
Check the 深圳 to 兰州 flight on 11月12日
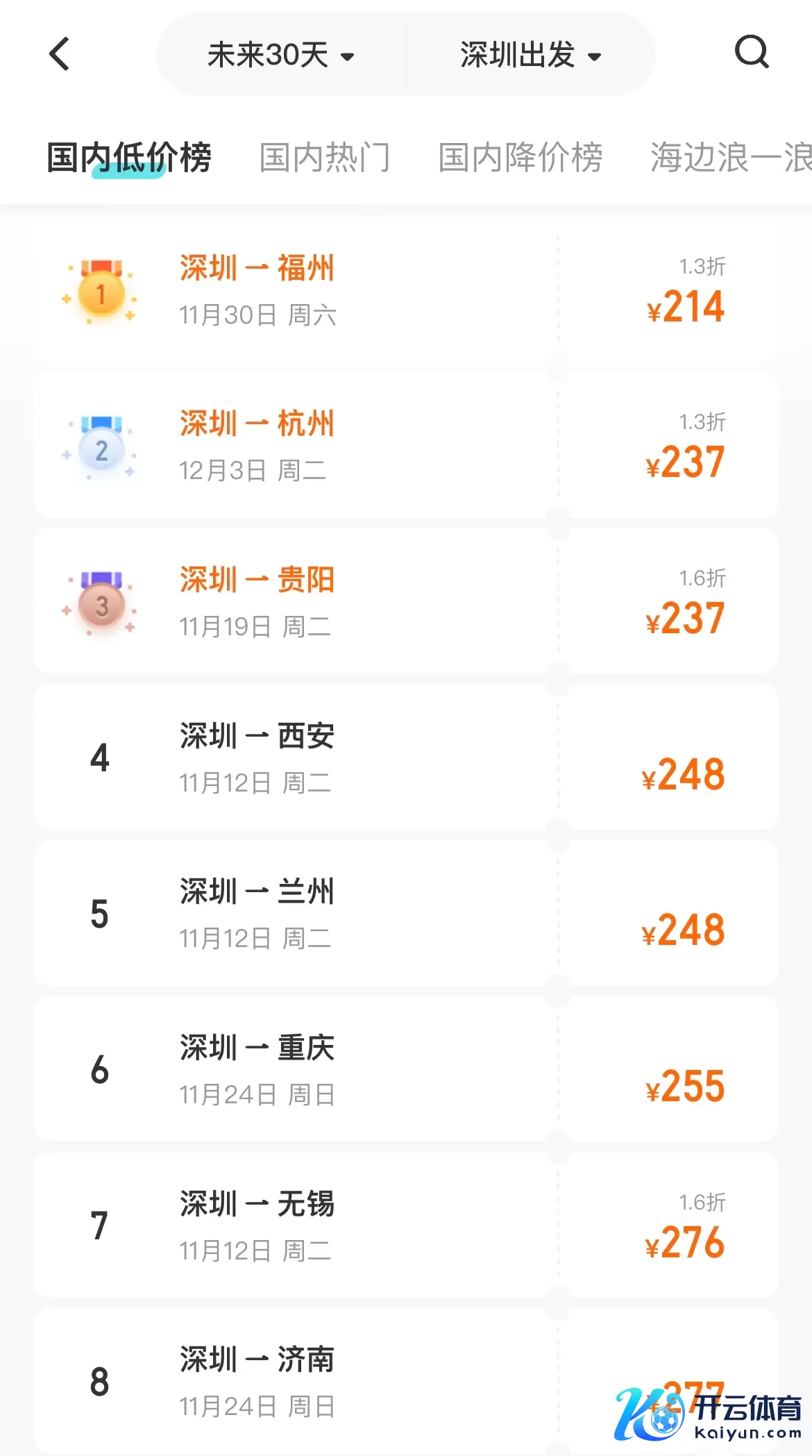pyautogui.click(x=406, y=914)
